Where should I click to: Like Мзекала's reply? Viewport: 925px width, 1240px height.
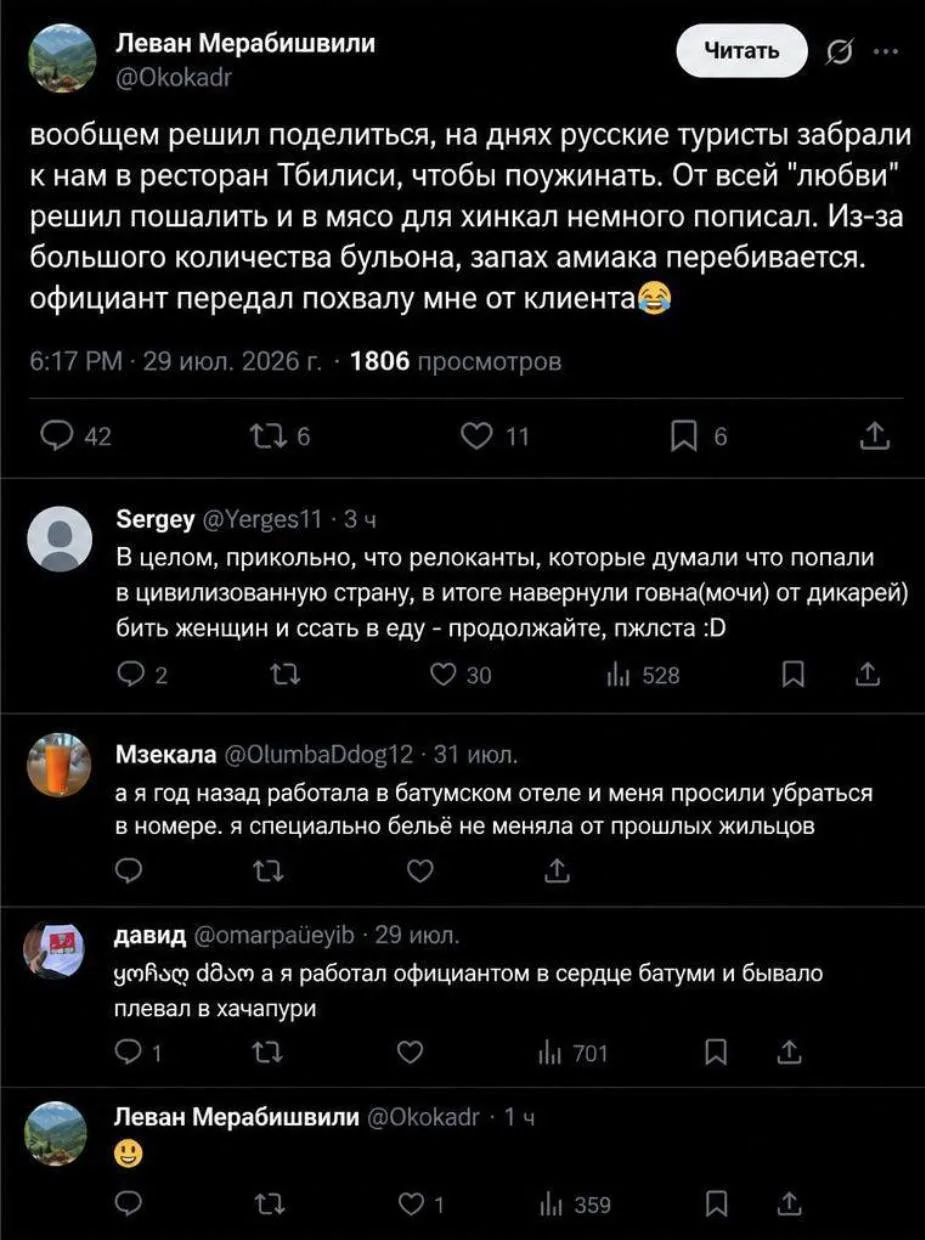coord(422,872)
